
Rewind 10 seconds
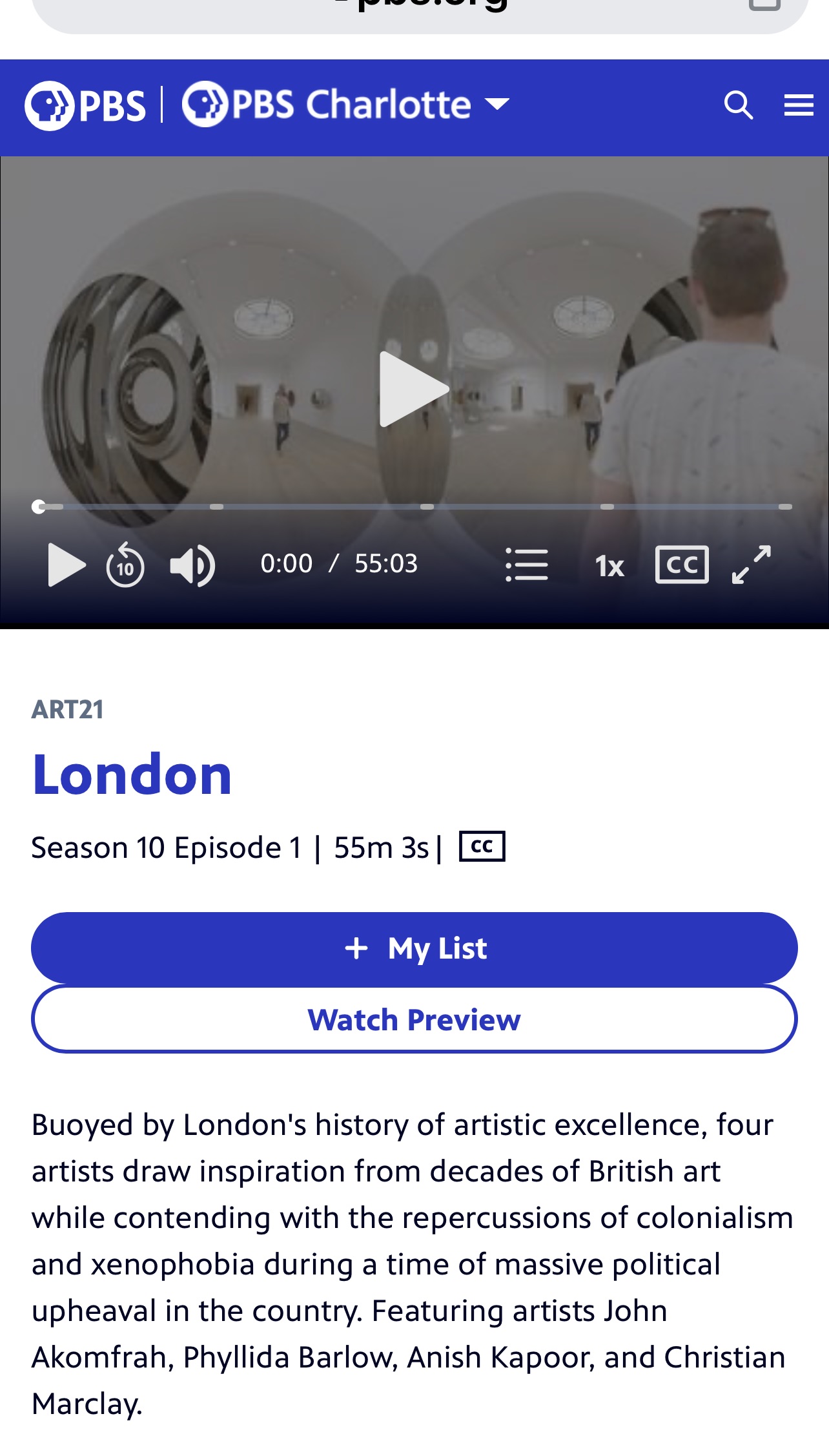pyautogui.click(x=125, y=565)
